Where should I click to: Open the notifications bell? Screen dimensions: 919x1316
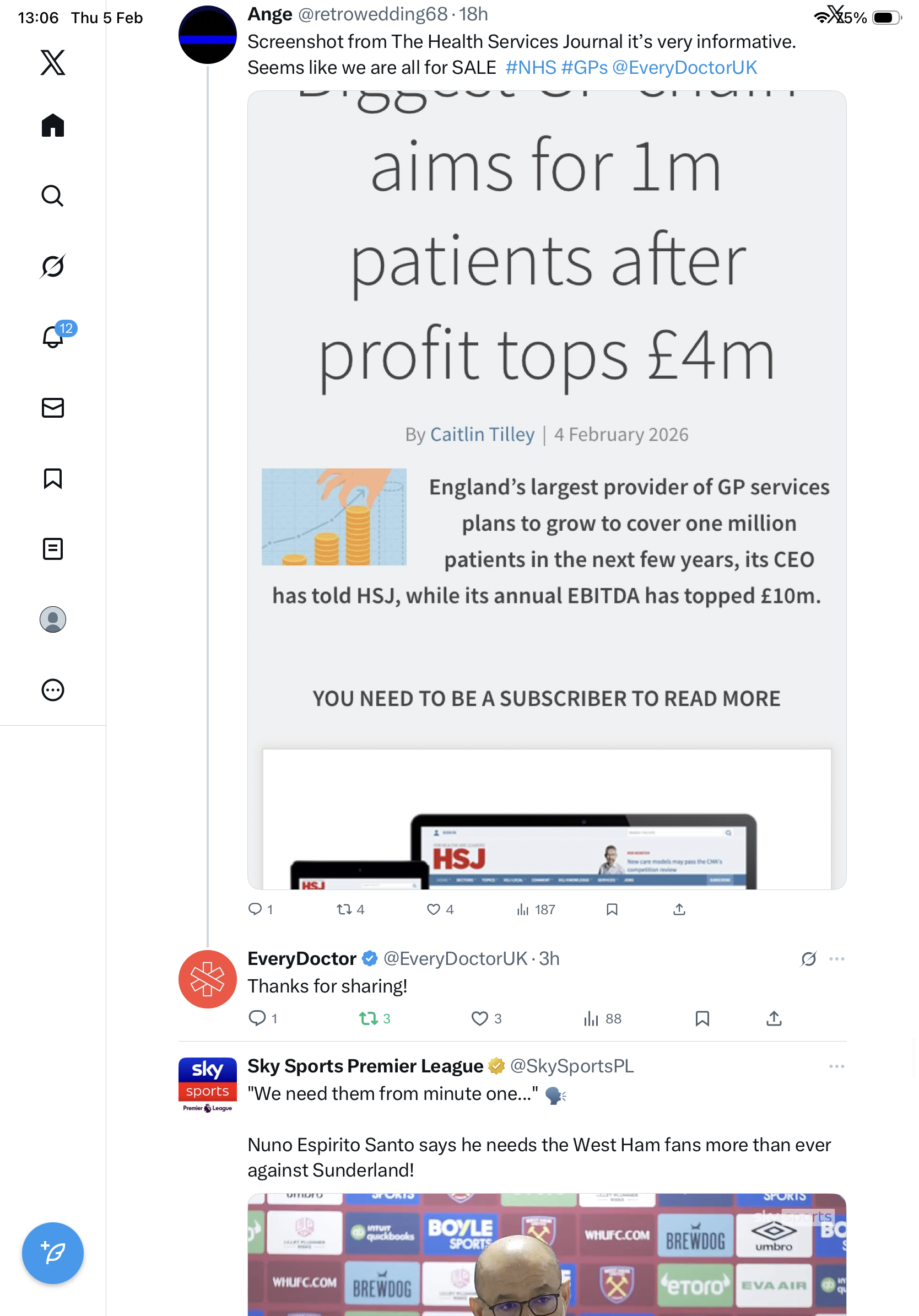coord(53,337)
